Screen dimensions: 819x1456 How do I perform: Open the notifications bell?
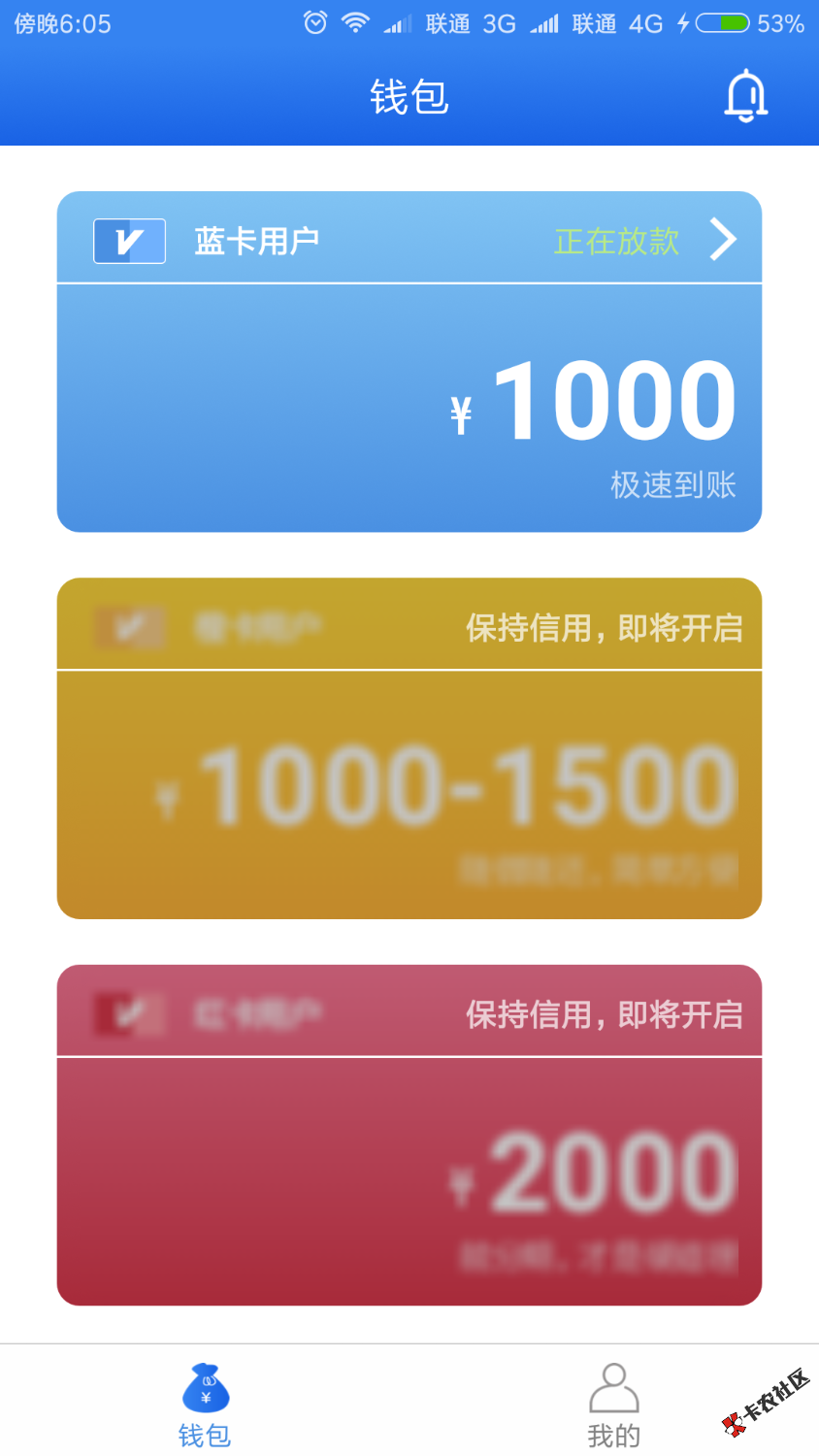pos(745,96)
